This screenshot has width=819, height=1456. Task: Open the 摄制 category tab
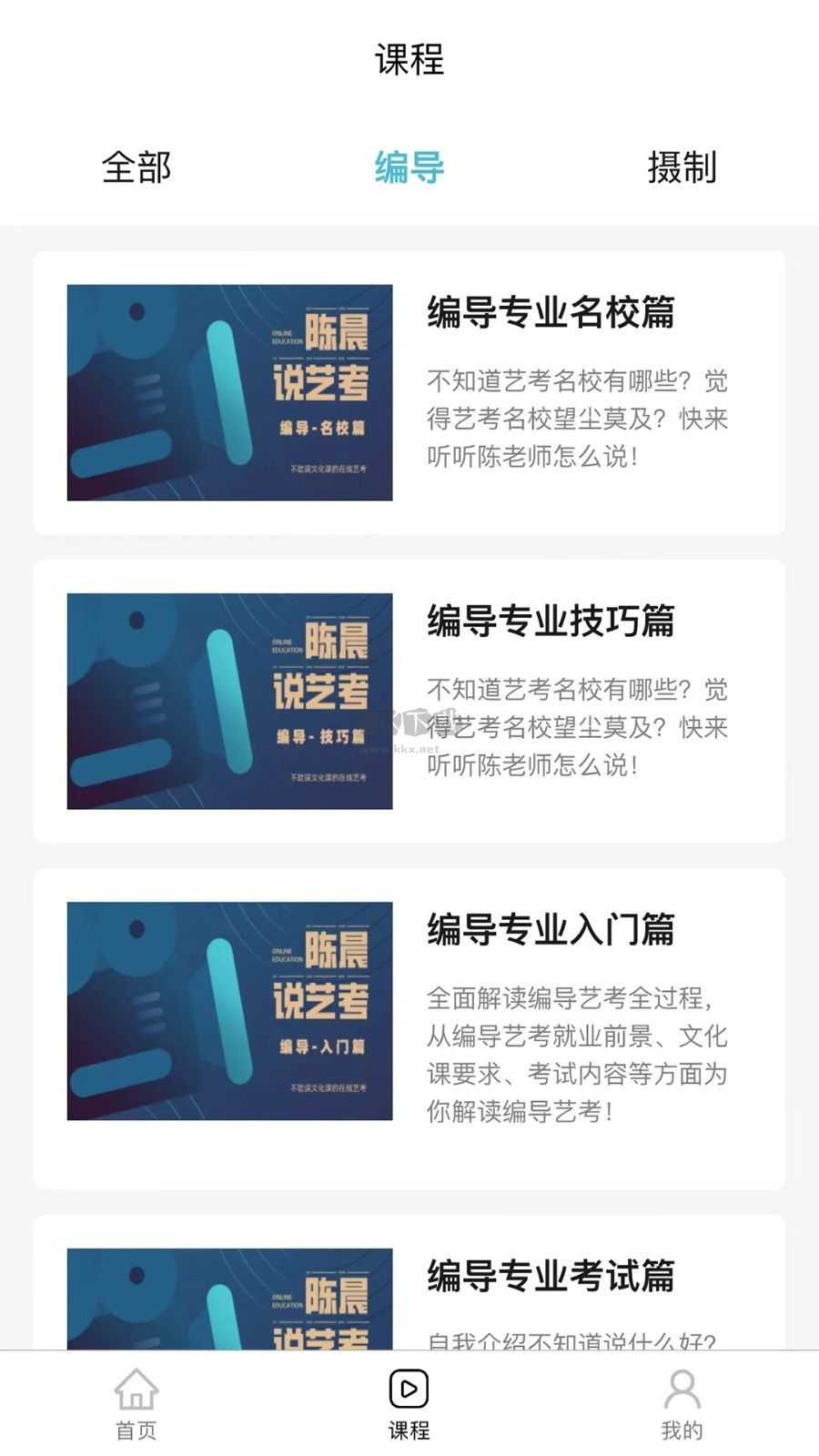(x=682, y=167)
